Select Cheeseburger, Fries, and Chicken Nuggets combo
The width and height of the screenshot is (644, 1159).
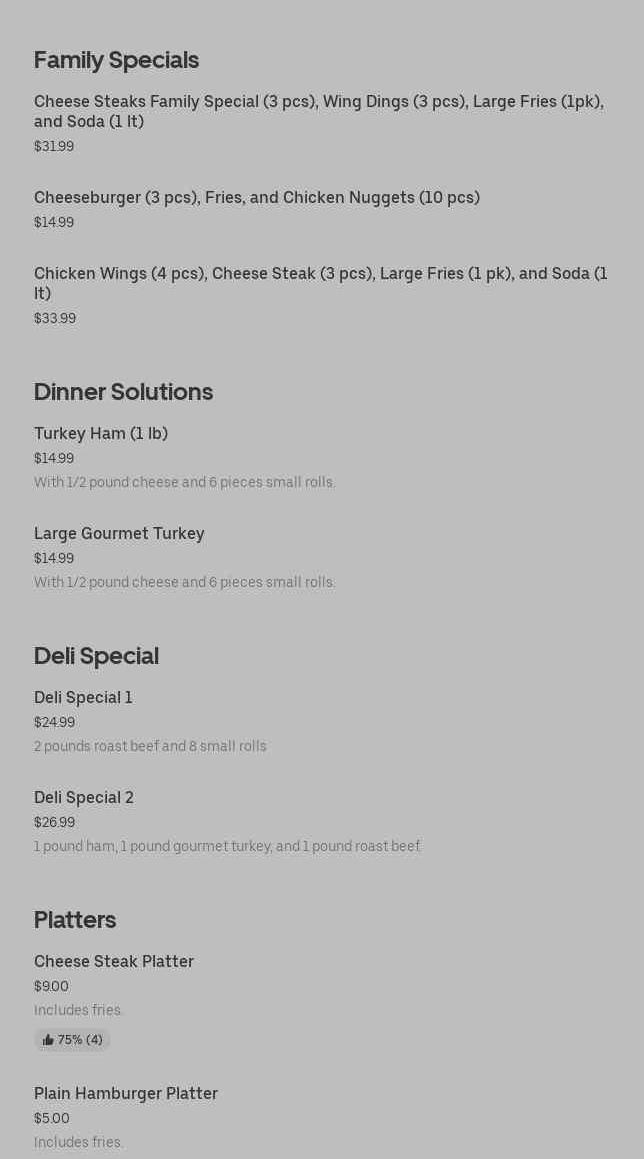pyautogui.click(x=257, y=198)
